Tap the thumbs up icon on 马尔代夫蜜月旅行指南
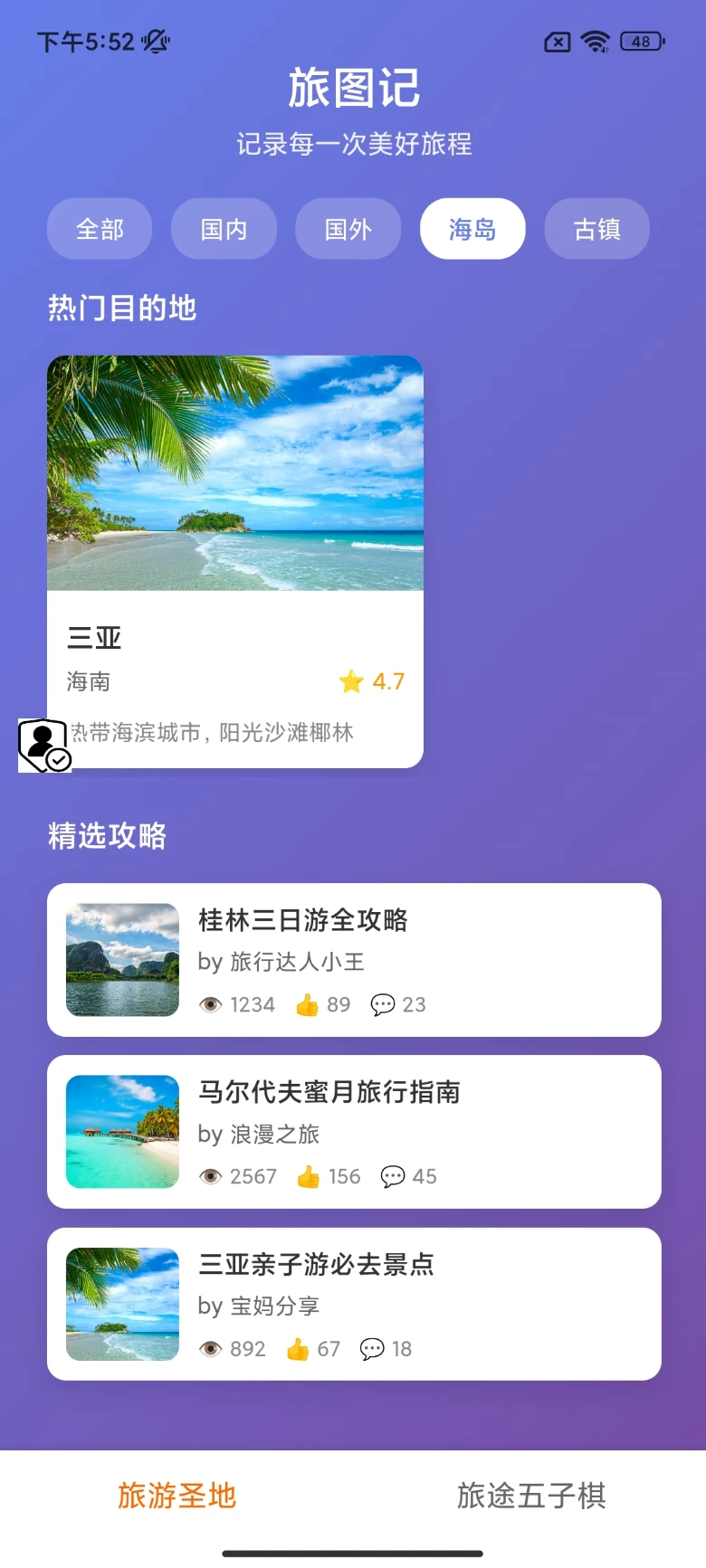The width and height of the screenshot is (706, 1568). pos(309,1176)
